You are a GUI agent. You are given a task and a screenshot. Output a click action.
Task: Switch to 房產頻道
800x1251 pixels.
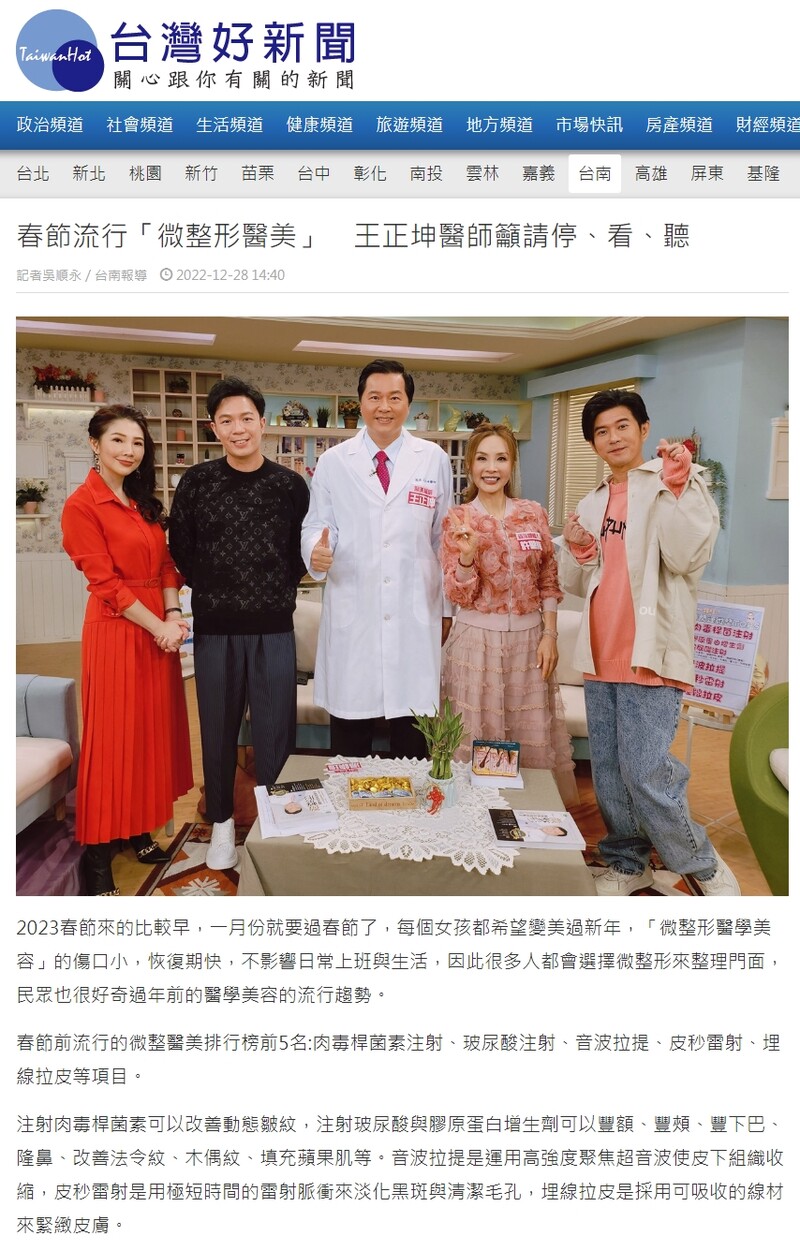(680, 125)
